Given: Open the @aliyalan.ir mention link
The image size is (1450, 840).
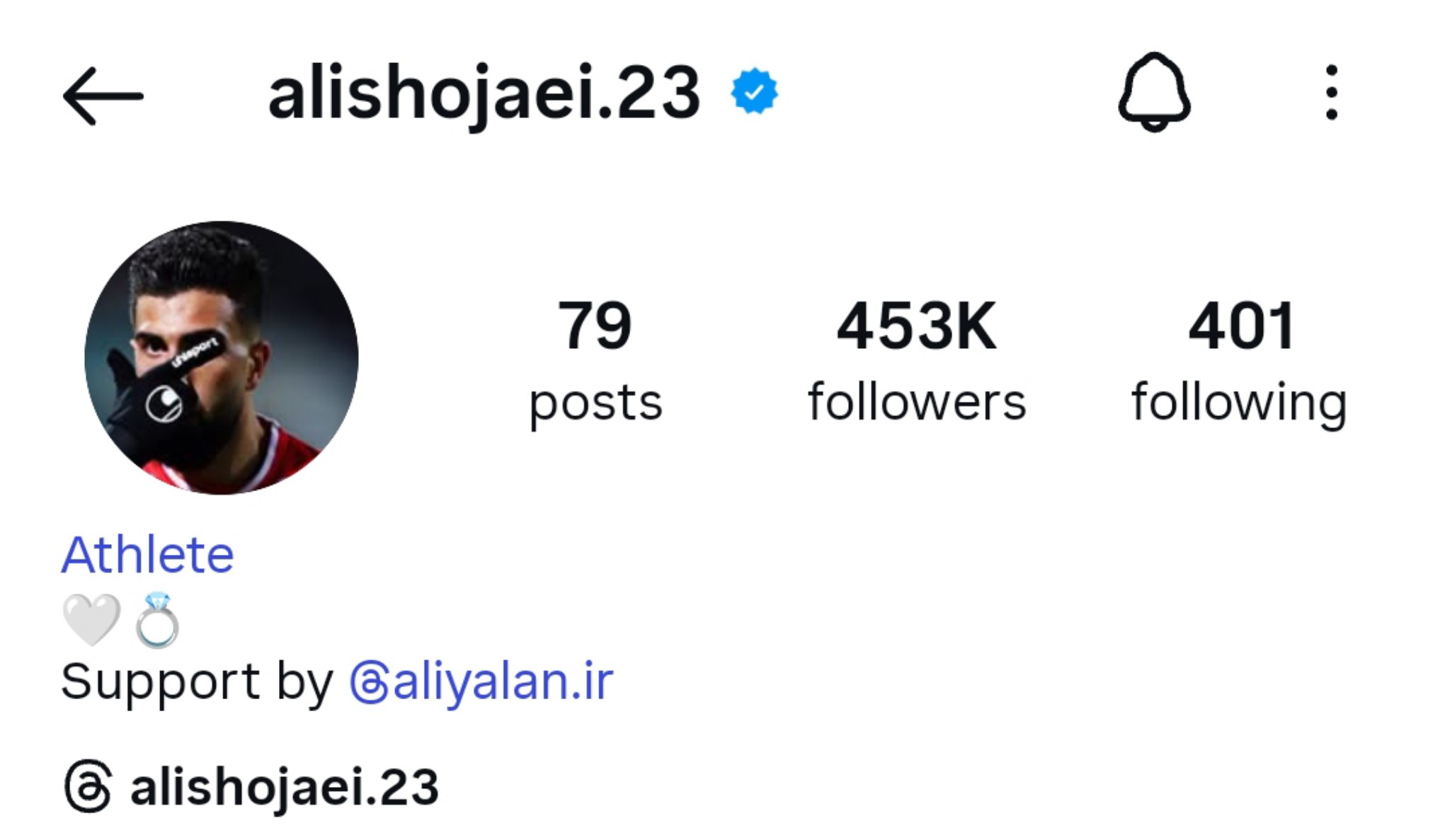Looking at the screenshot, I should (481, 681).
